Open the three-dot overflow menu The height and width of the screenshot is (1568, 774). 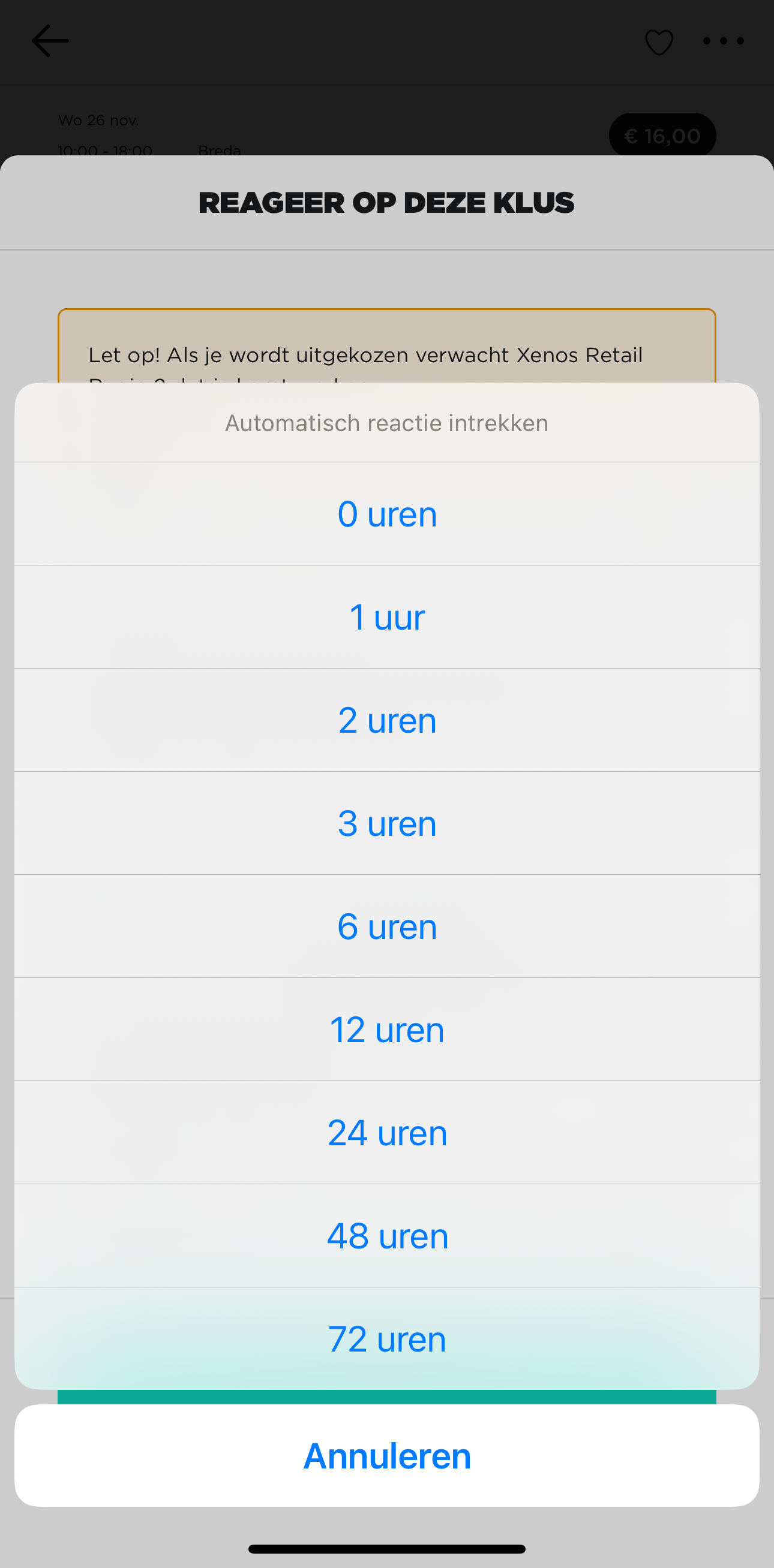pos(724,41)
